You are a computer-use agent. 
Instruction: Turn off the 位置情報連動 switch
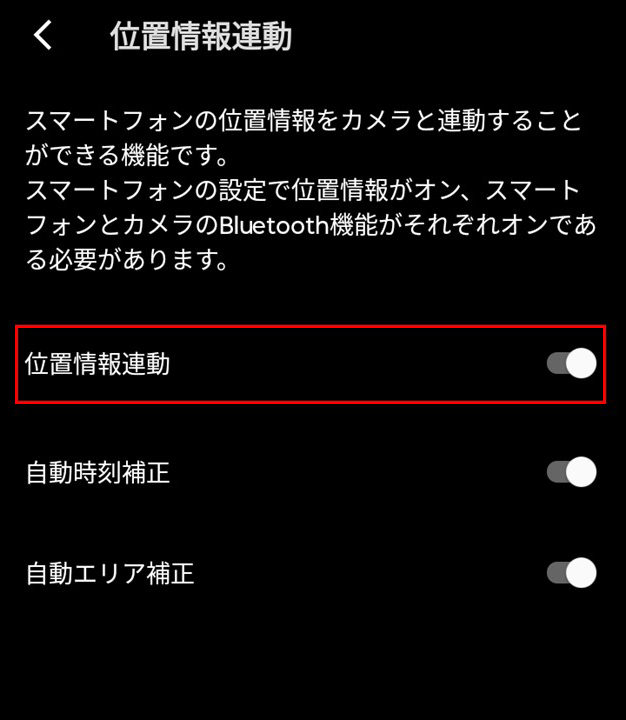[571, 364]
